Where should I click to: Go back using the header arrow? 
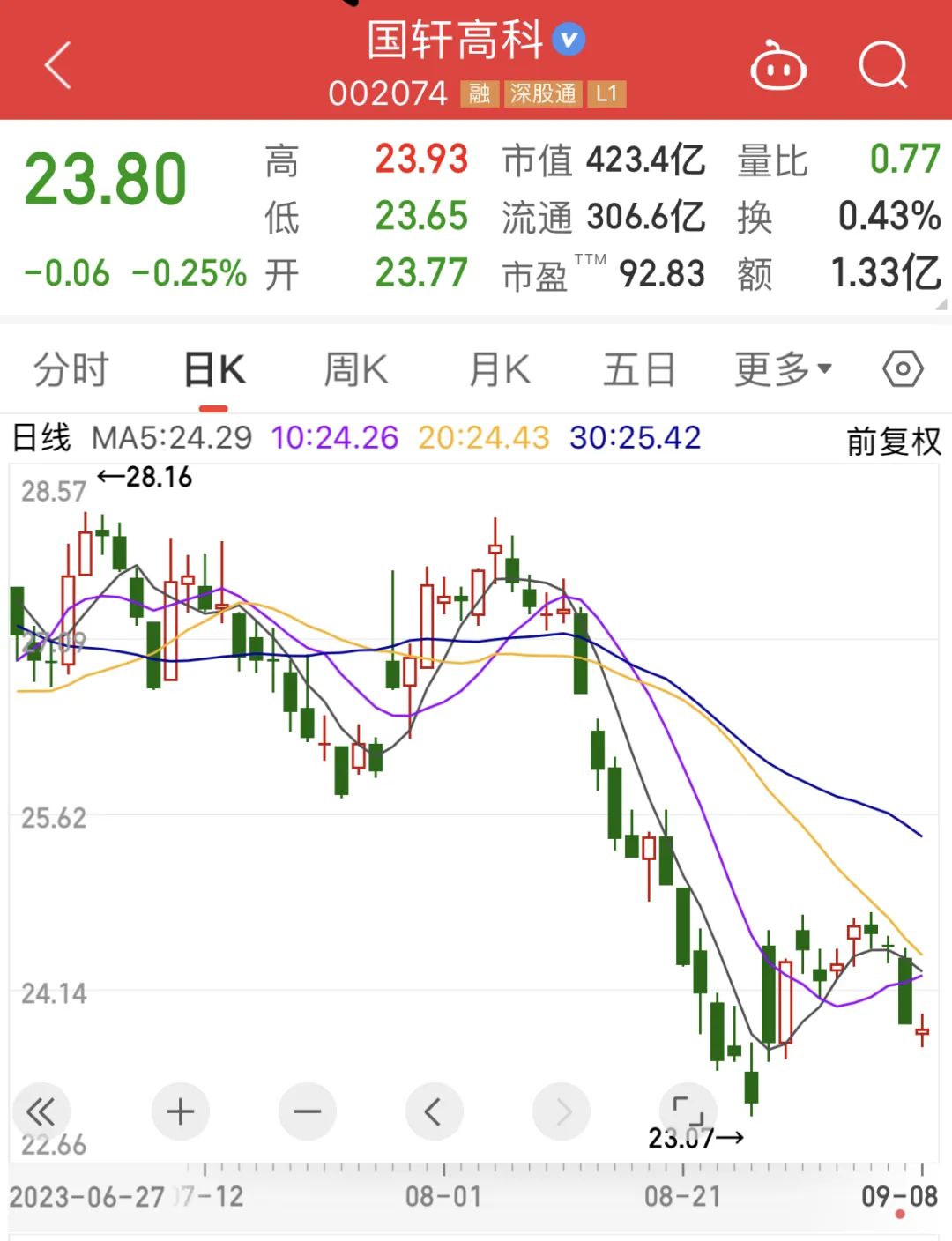point(58,66)
